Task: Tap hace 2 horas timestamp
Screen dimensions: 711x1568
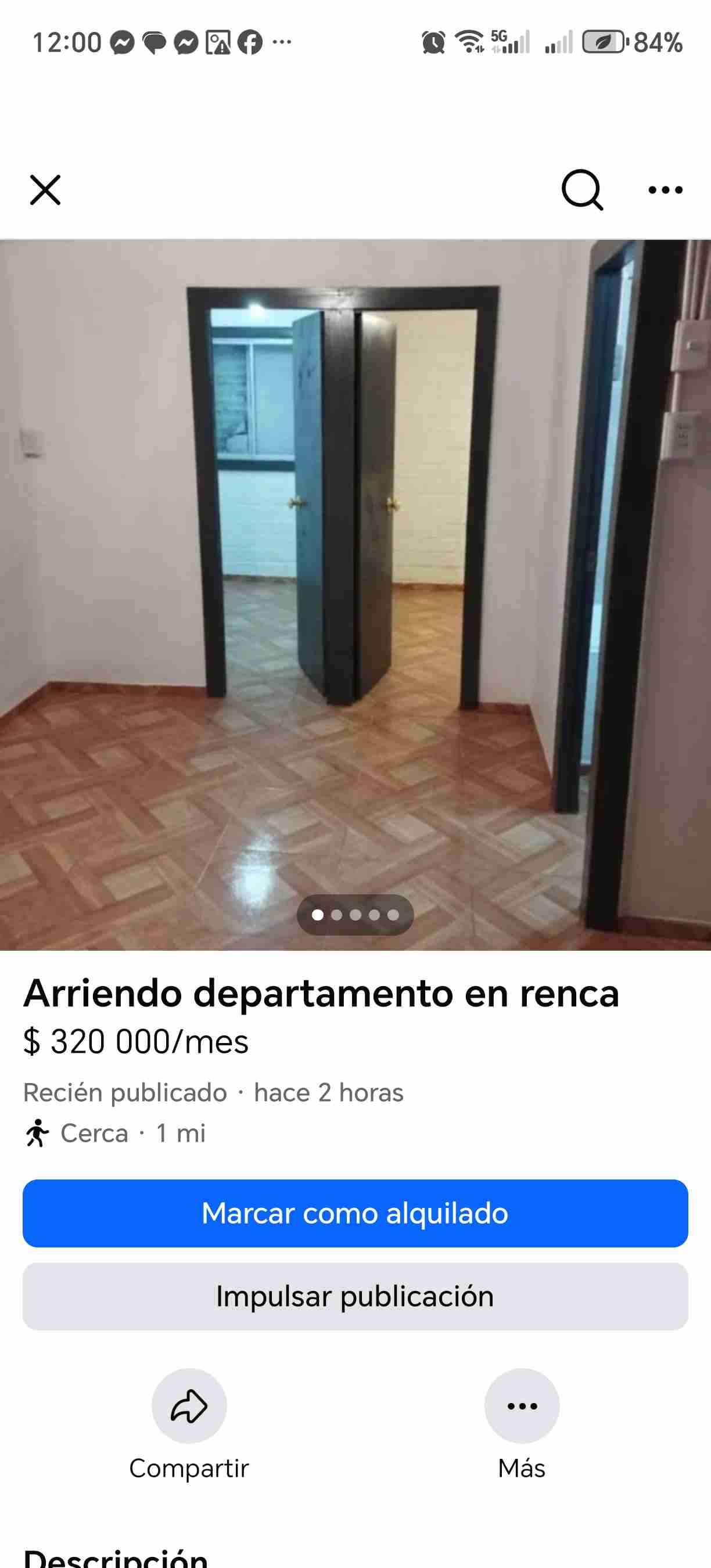Action: coord(328,1091)
